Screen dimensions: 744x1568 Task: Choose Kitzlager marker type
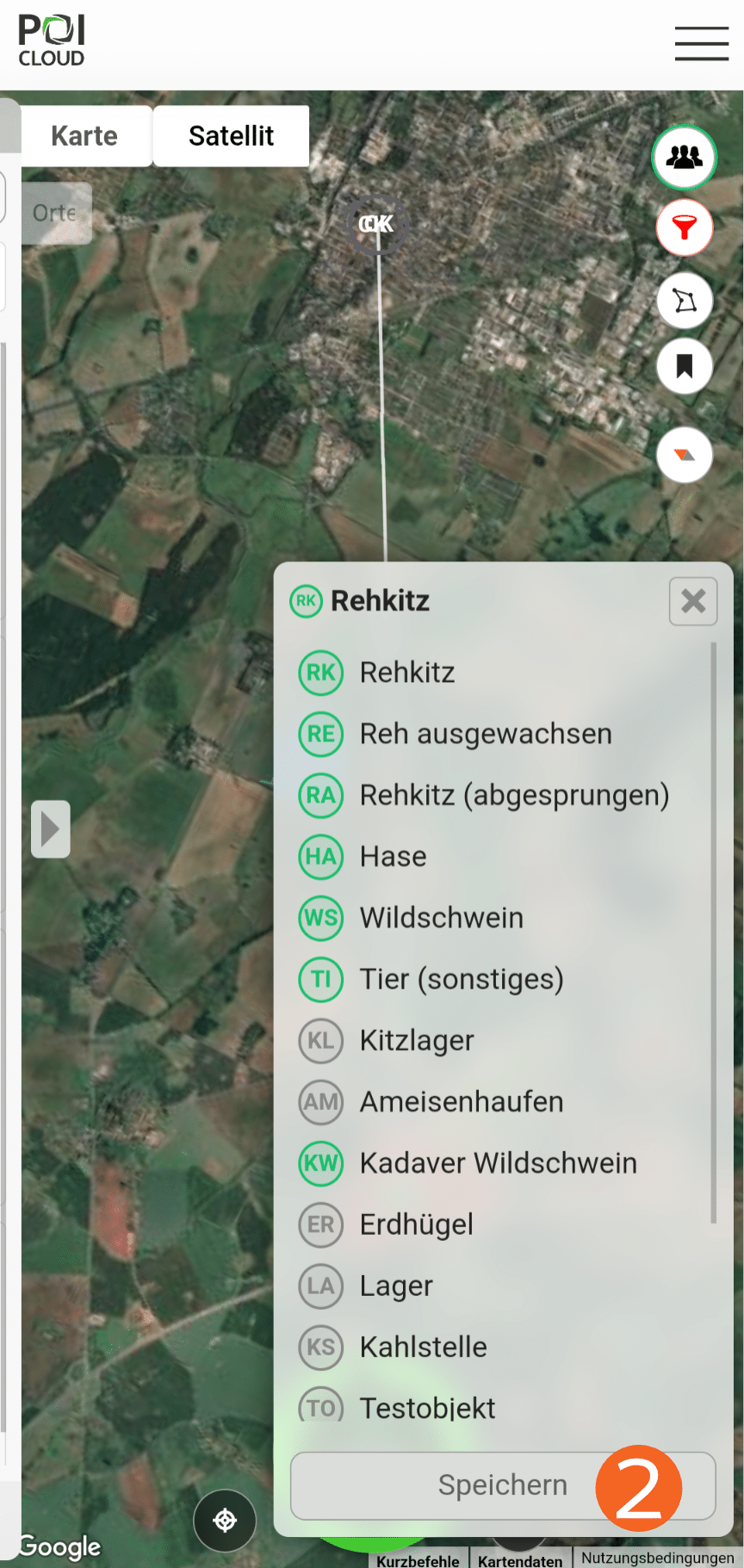(417, 1040)
